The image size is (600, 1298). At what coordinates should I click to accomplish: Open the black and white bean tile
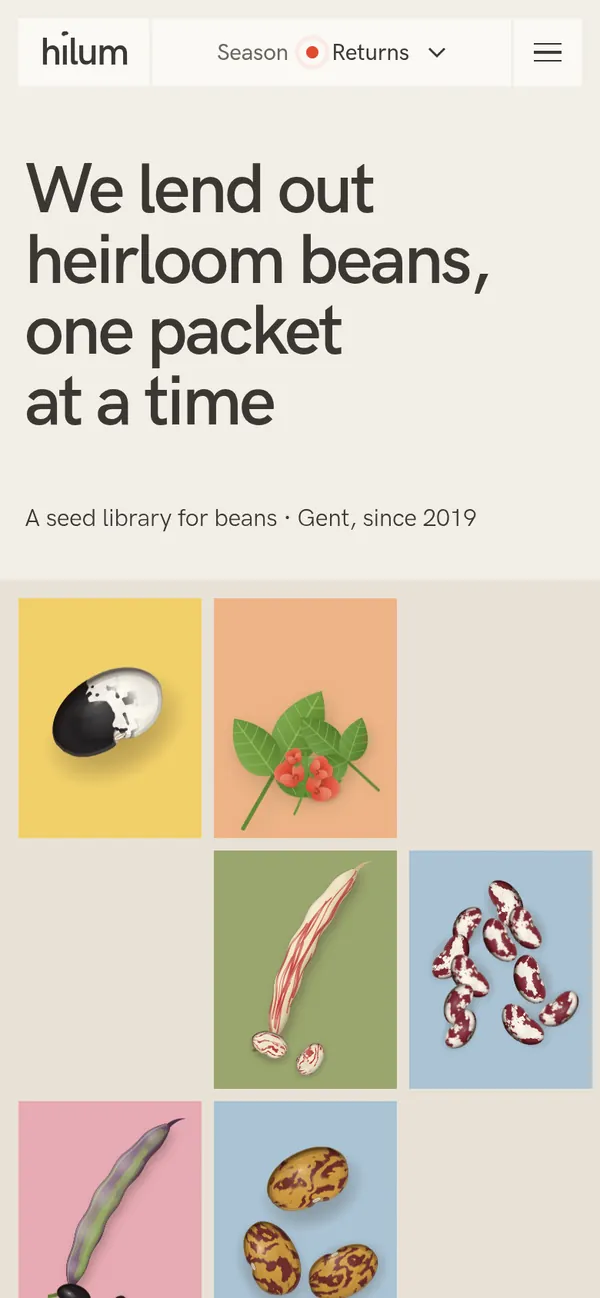pyautogui.click(x=110, y=718)
